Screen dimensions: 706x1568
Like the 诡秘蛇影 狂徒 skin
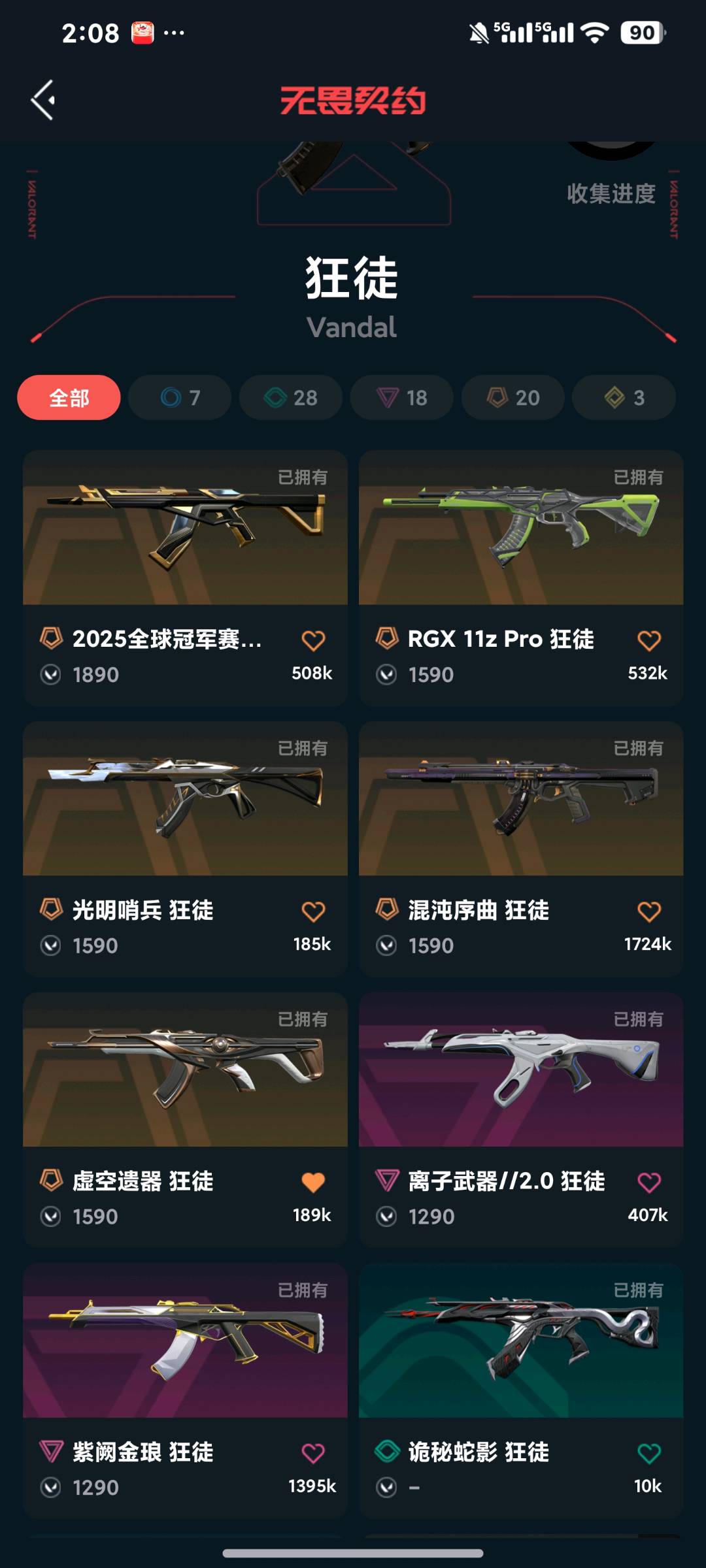pos(648,1454)
